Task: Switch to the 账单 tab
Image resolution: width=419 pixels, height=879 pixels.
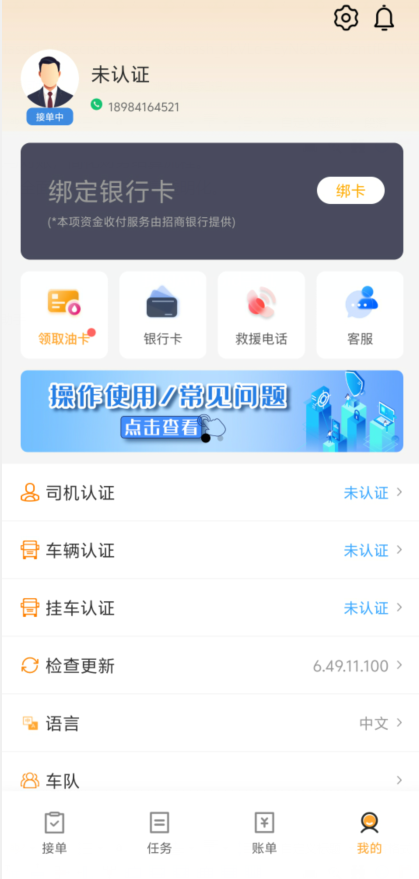Action: (264, 833)
